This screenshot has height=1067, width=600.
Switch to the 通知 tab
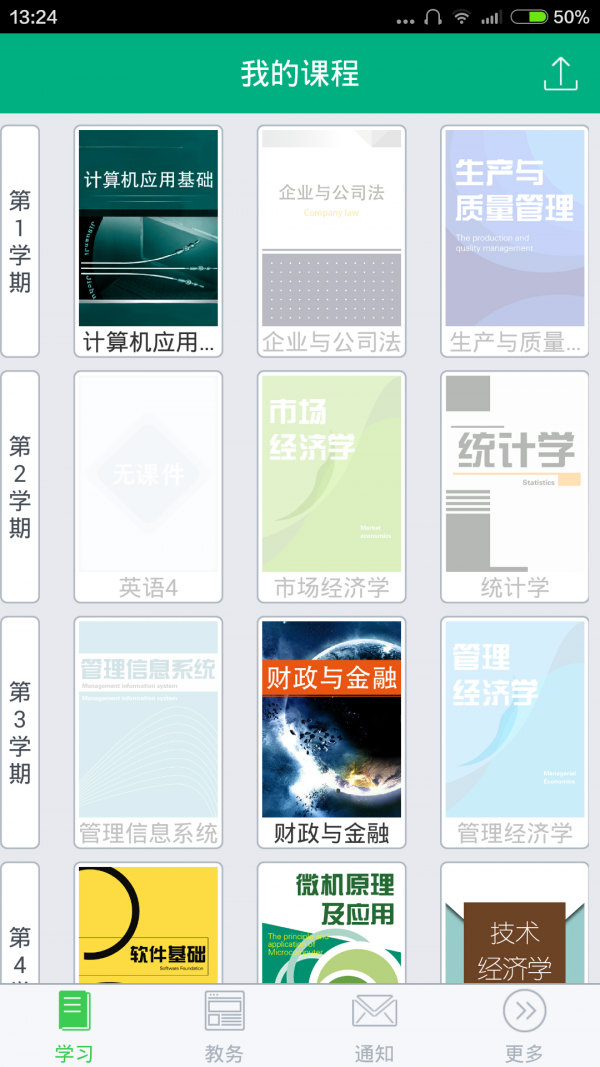pyautogui.click(x=374, y=1025)
